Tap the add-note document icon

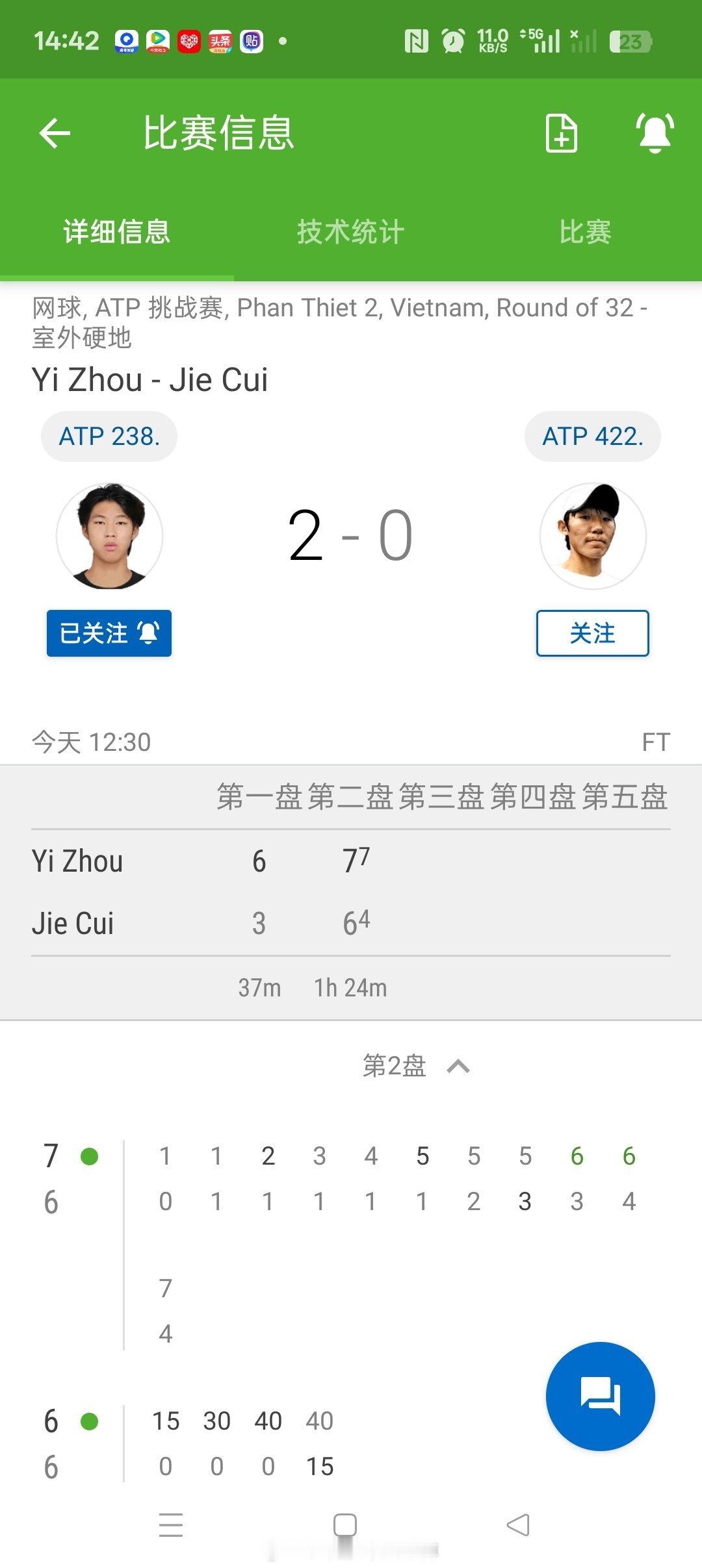[x=561, y=134]
